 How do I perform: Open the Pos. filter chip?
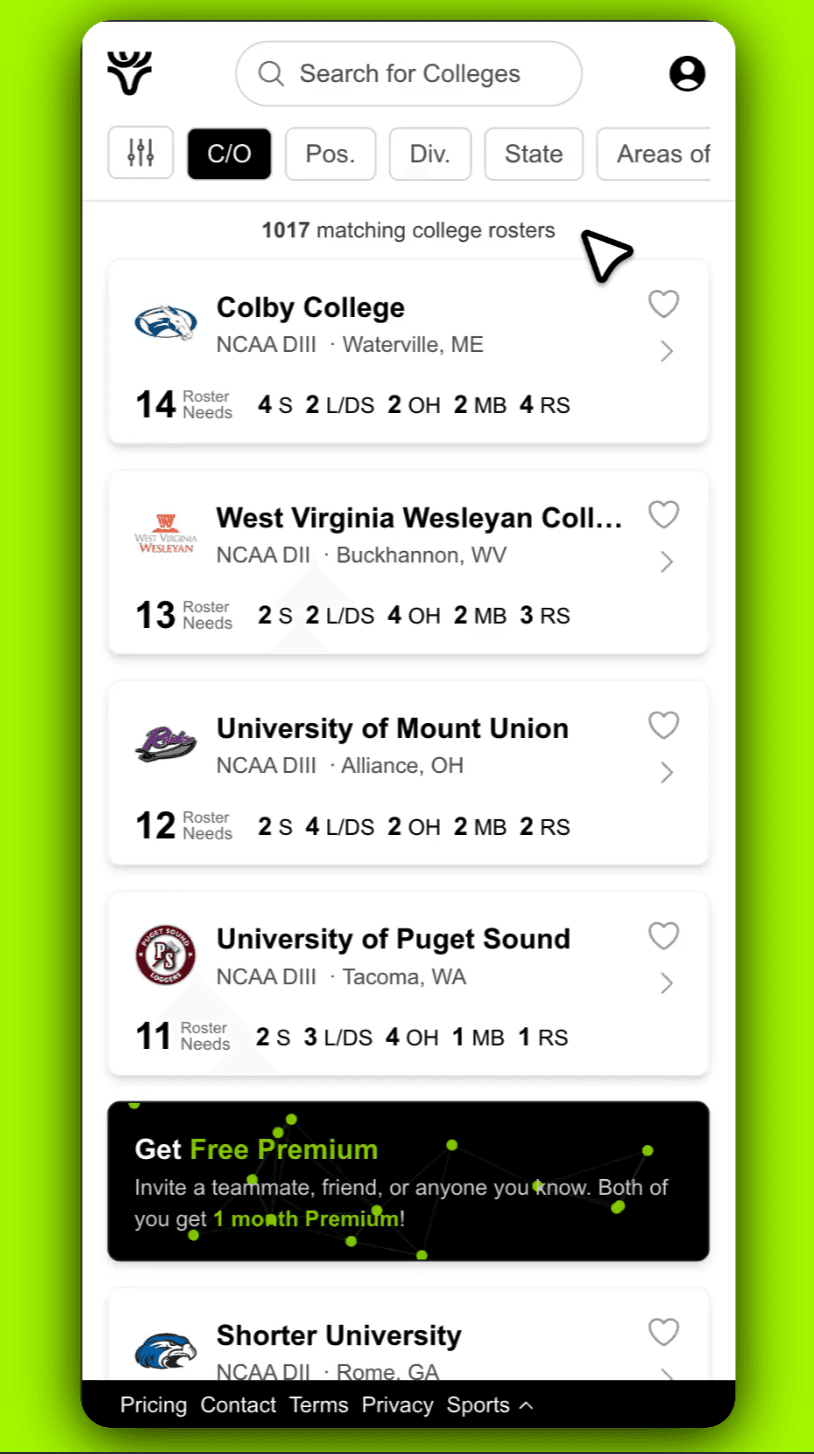(x=330, y=154)
